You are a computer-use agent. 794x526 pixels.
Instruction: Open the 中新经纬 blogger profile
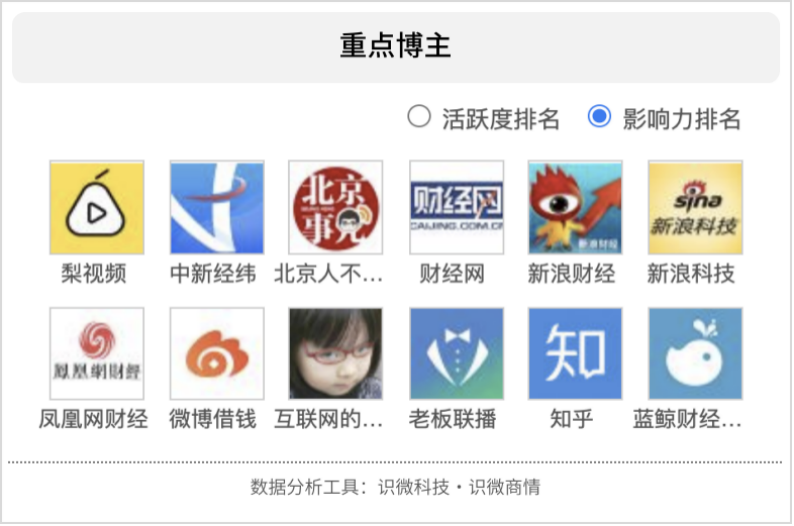217,208
